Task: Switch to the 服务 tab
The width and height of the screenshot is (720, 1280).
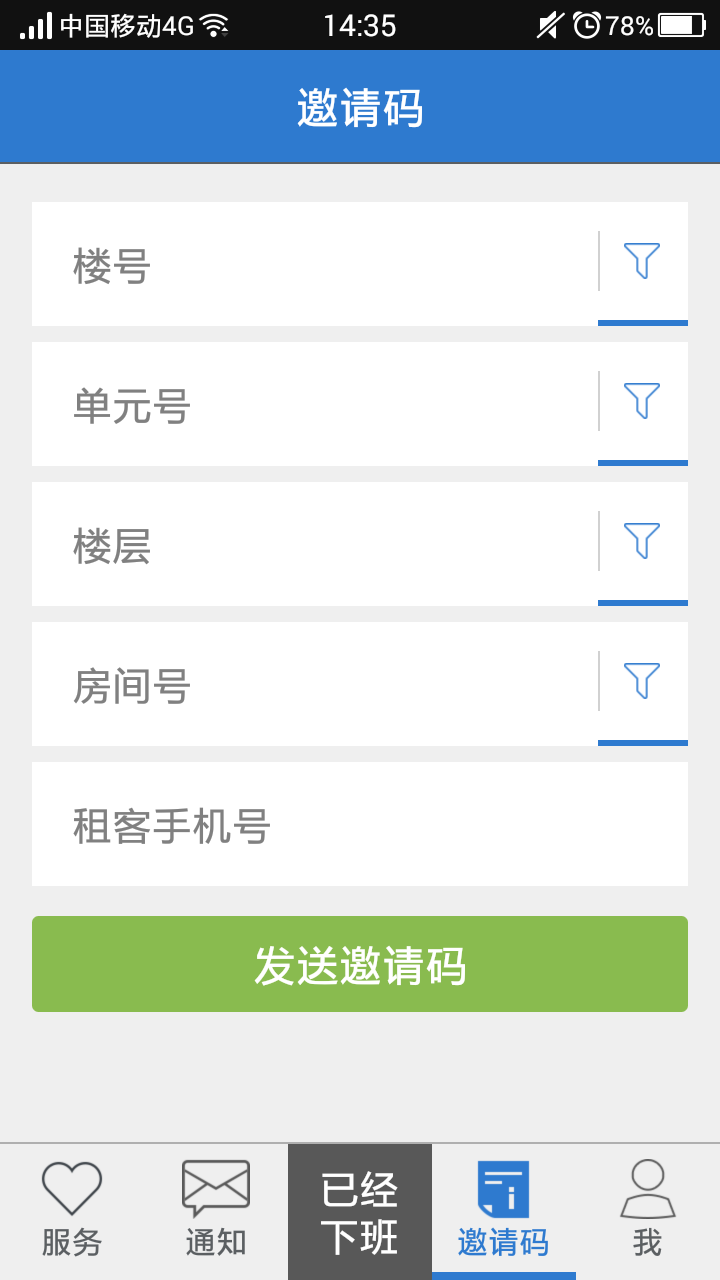Action: pyautogui.click(x=72, y=1210)
